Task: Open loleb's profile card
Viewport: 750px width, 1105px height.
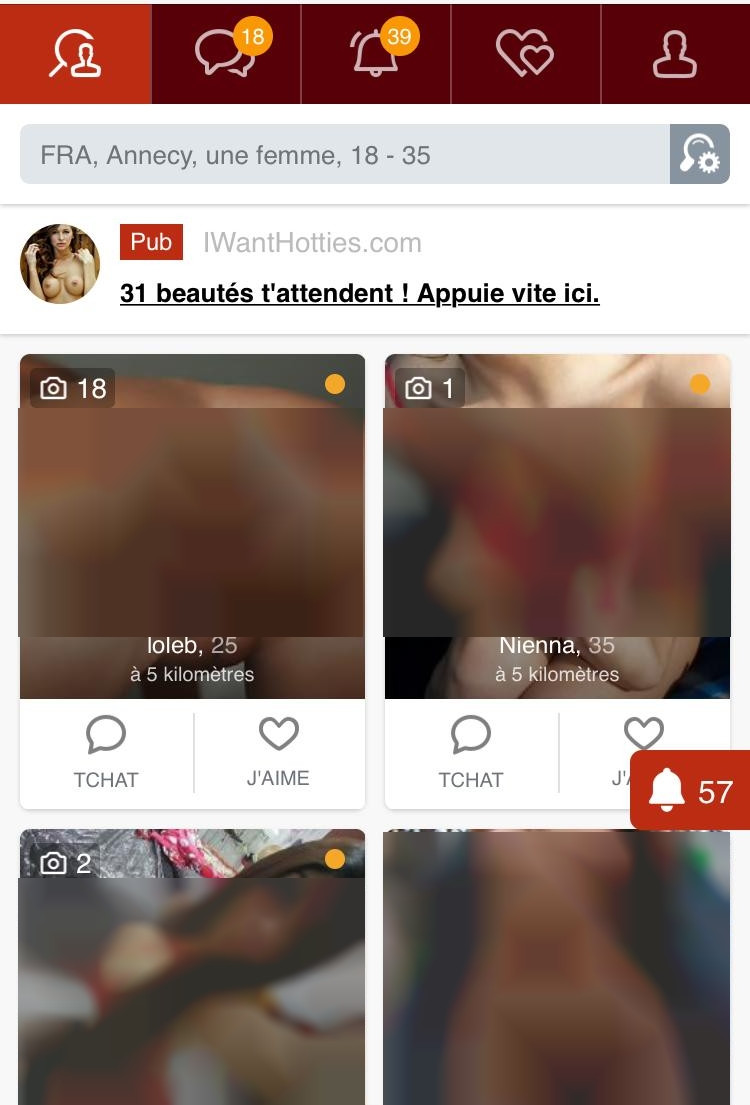Action: 192,525
